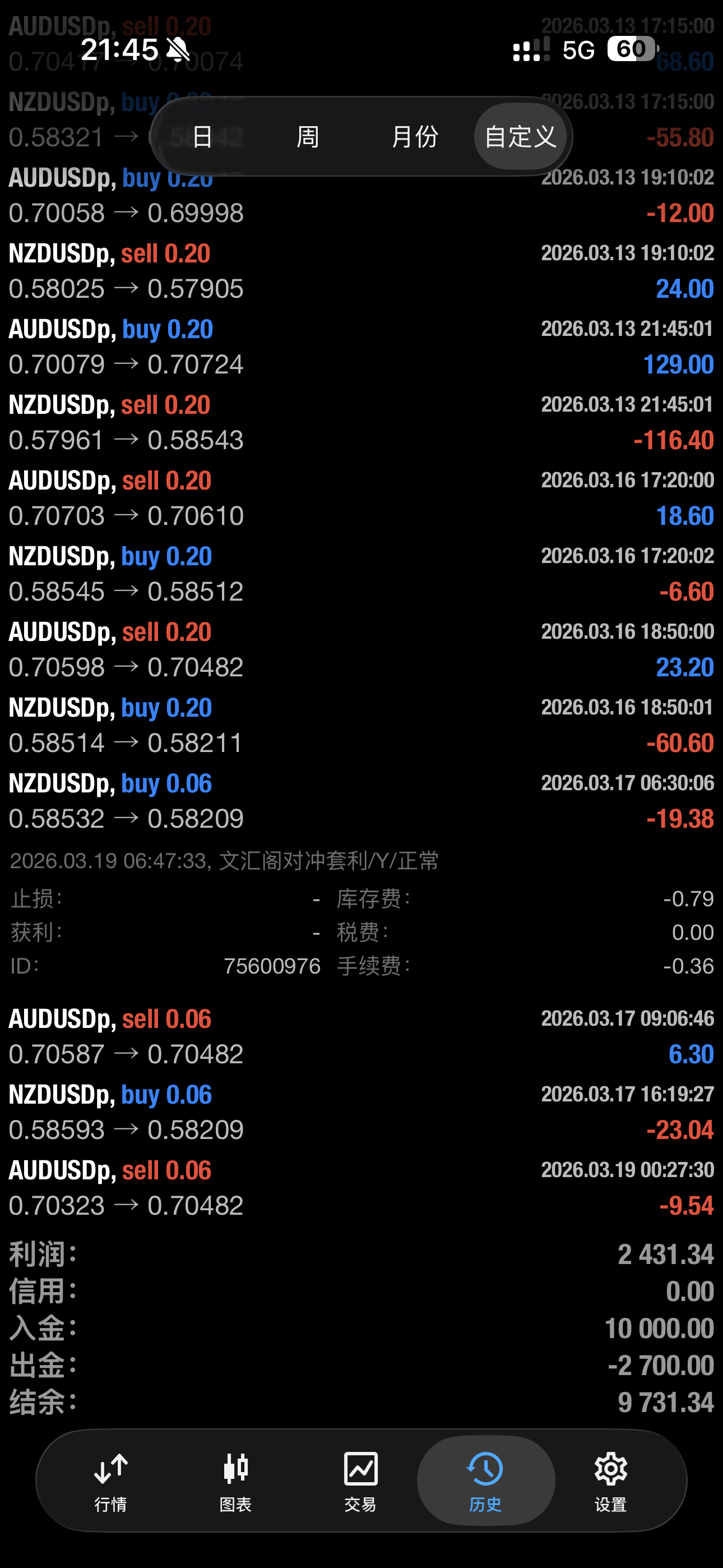Expand the NZDUSDp buy trade with -6.60 loss
The width and height of the screenshot is (723, 1568).
coord(361,573)
